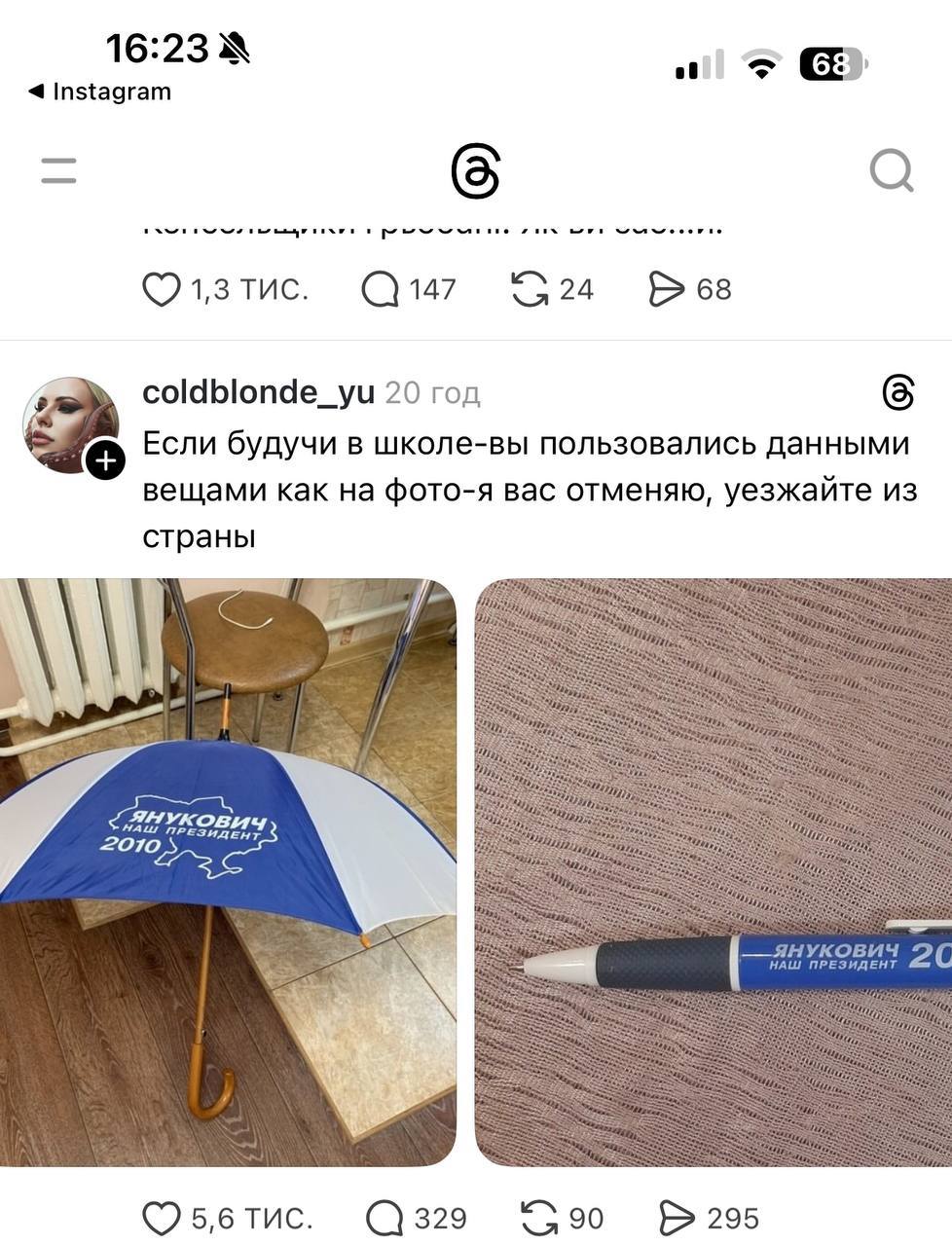Viewport: 952px width, 1246px height.
Task: Tap the Threads logo at top
Action: click(x=476, y=172)
